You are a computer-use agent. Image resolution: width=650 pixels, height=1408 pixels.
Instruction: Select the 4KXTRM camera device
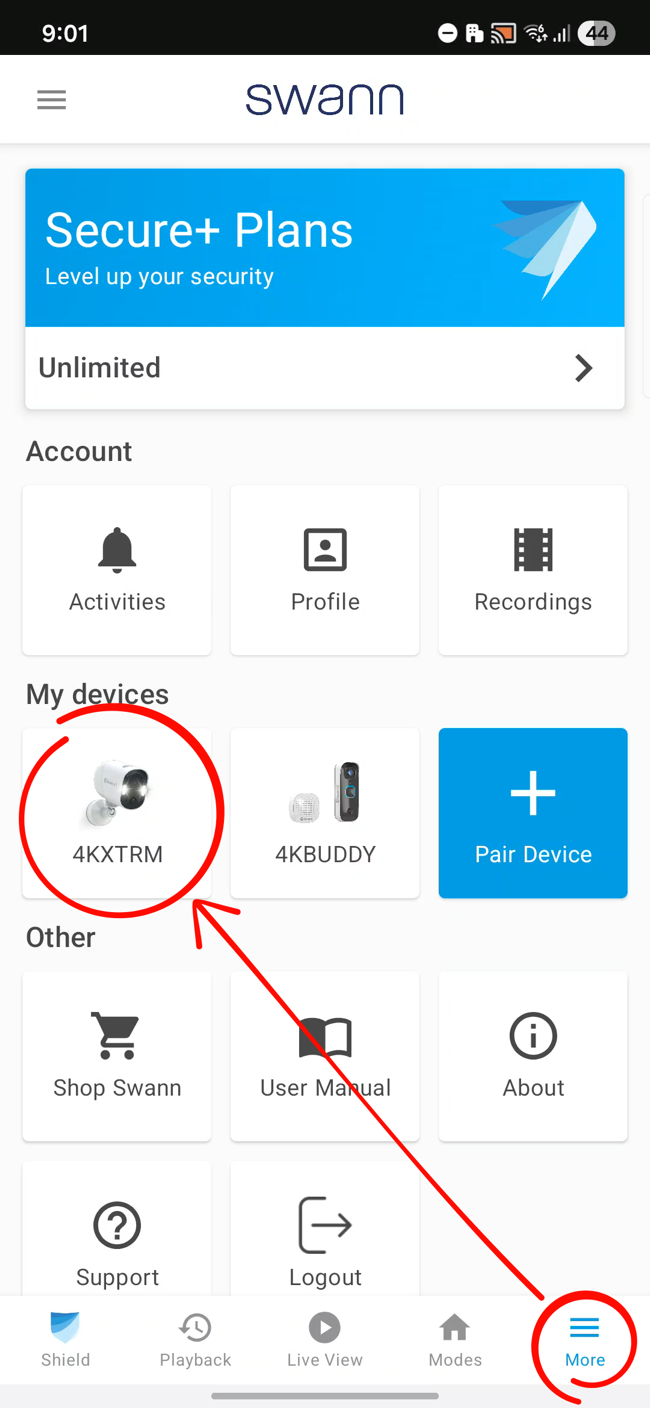pos(117,813)
